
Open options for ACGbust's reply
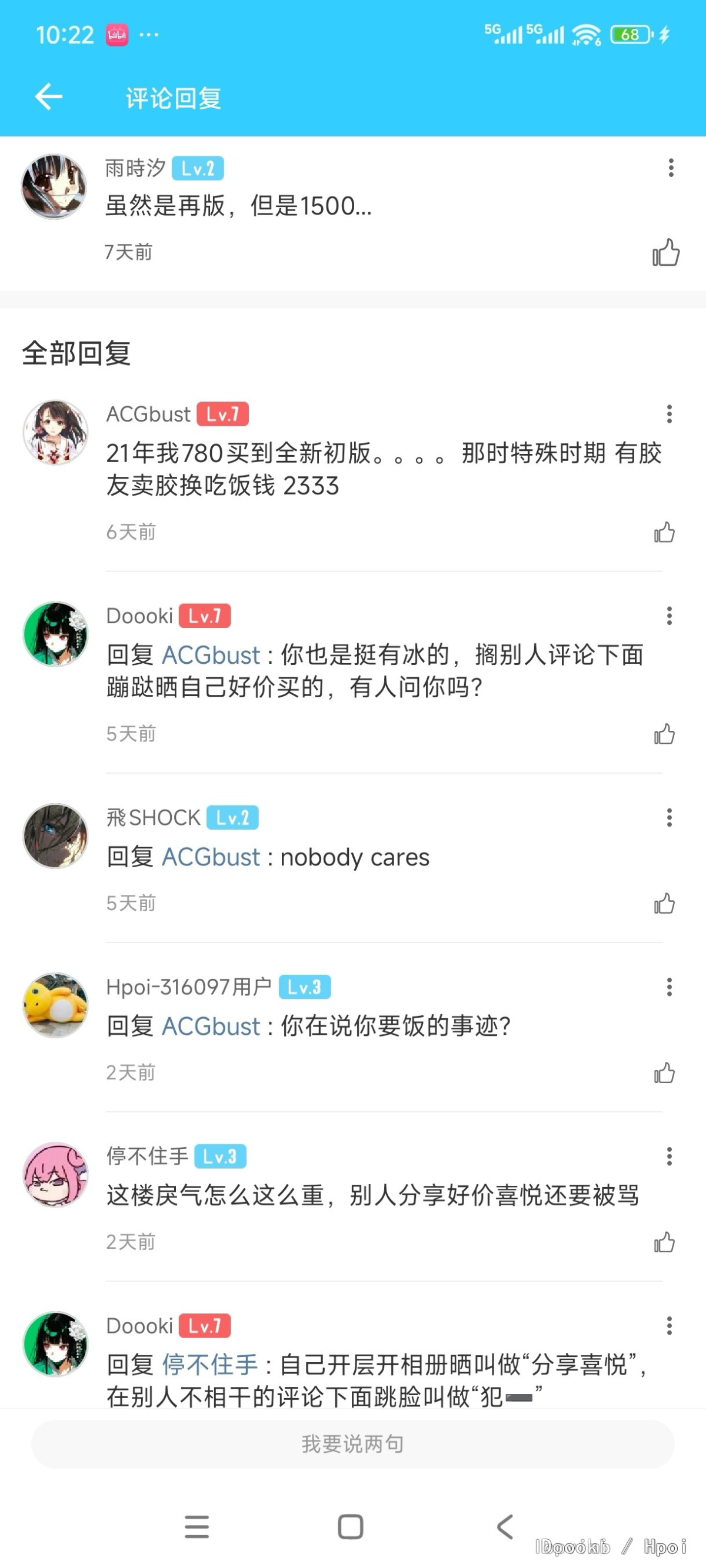669,414
